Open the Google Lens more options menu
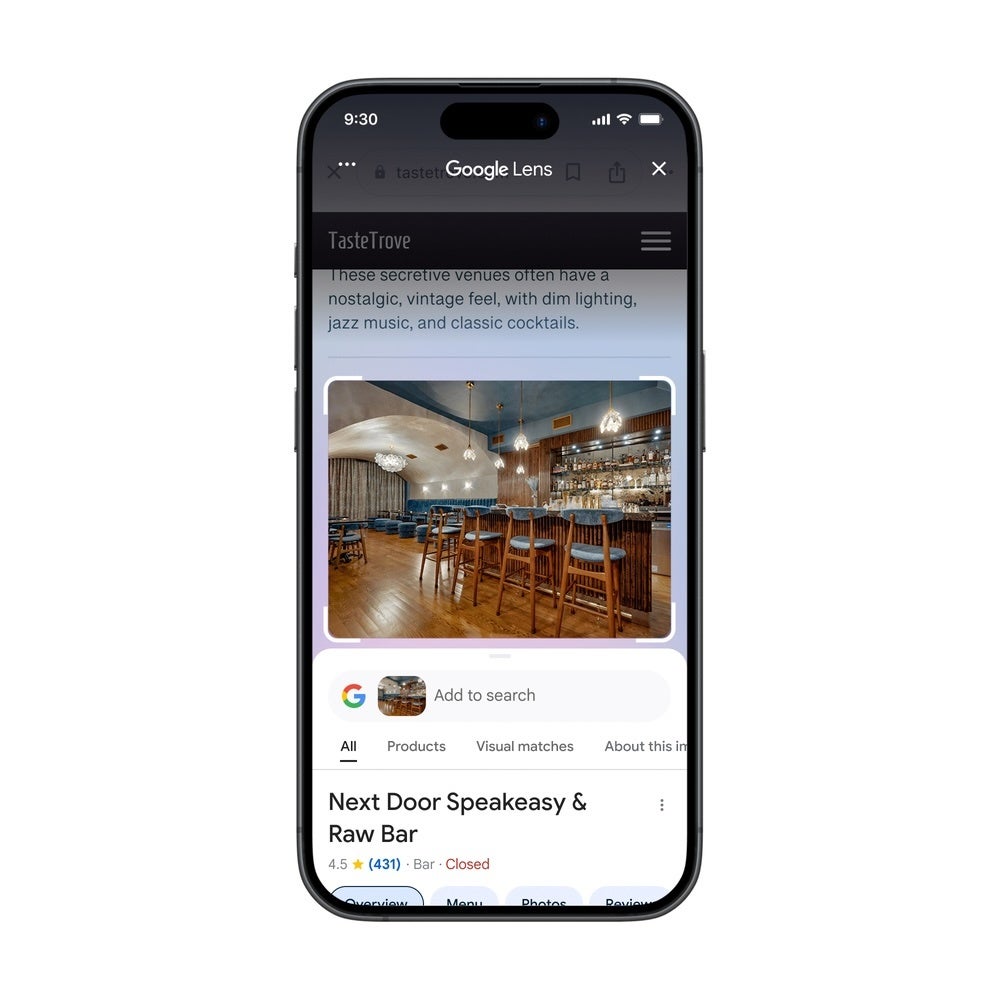1000x1000 pixels. (347, 164)
